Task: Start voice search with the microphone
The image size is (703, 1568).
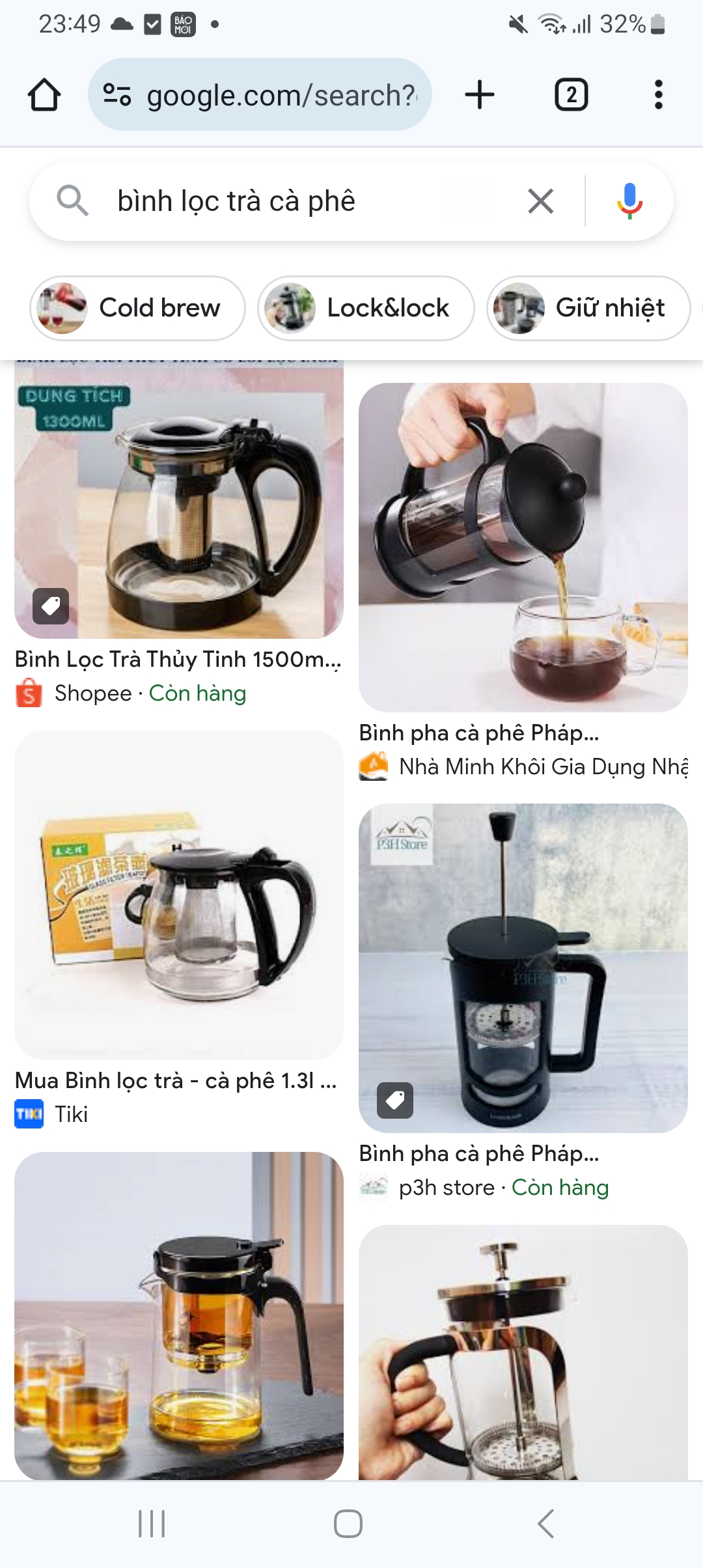Action: (629, 201)
